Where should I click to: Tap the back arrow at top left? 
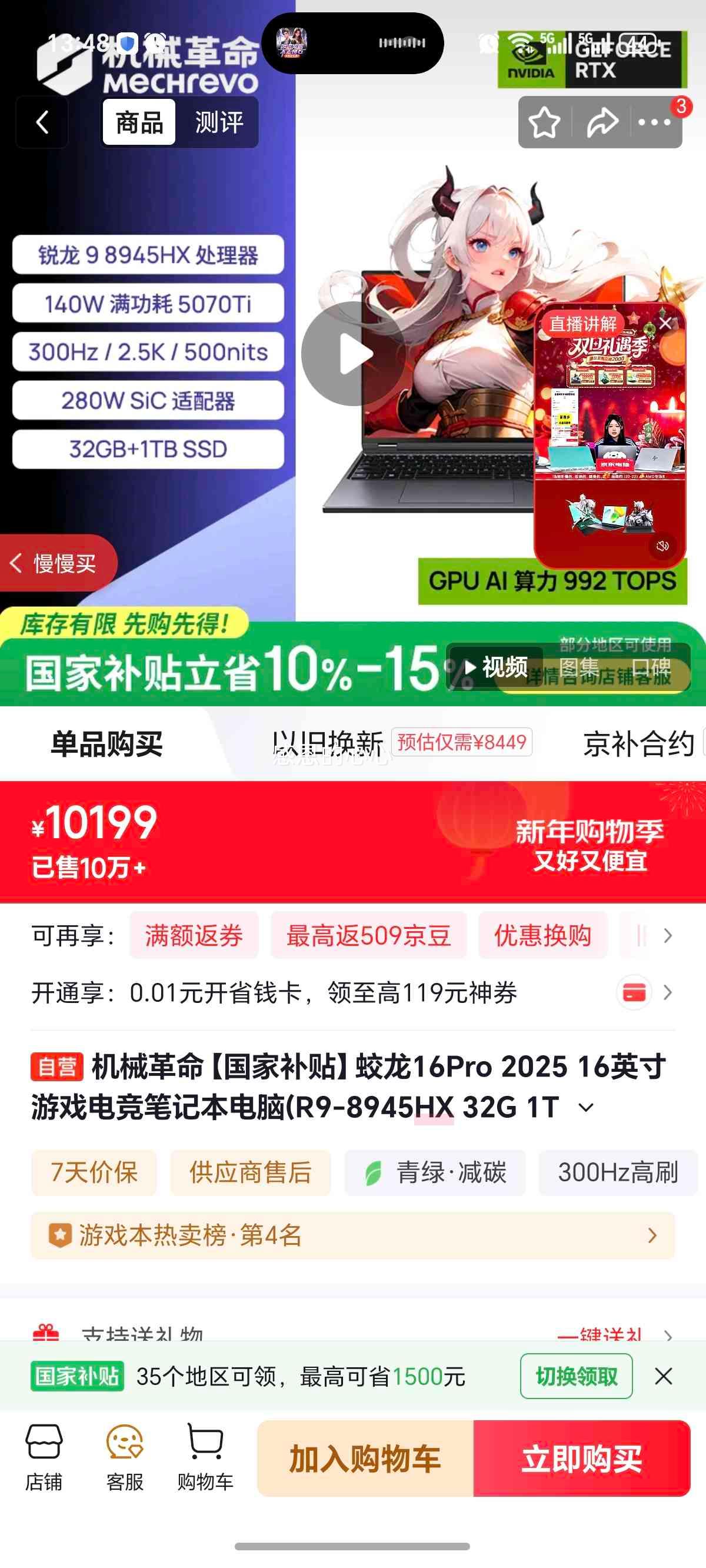(41, 122)
